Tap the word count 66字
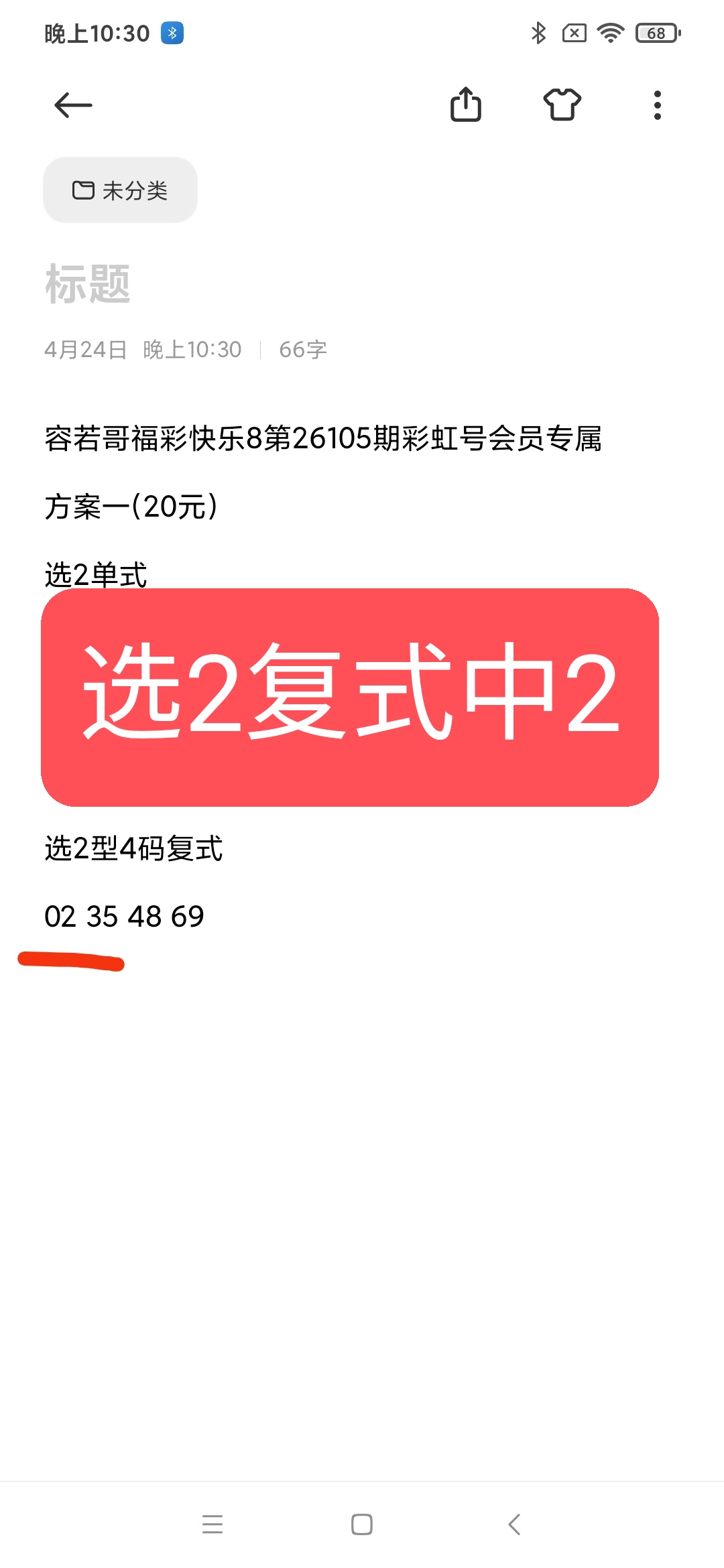724x1568 pixels. [302, 349]
